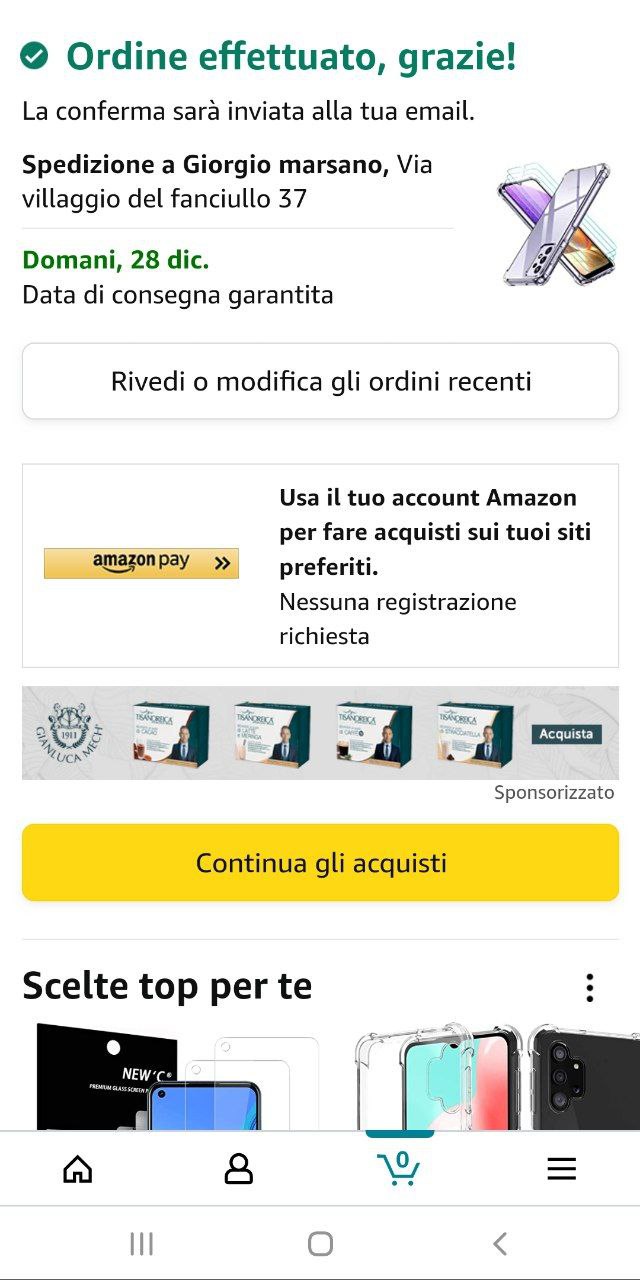The height and width of the screenshot is (1280, 640).
Task: Tap Rivedi o modifica gli ordini recenti
Action: 320,381
